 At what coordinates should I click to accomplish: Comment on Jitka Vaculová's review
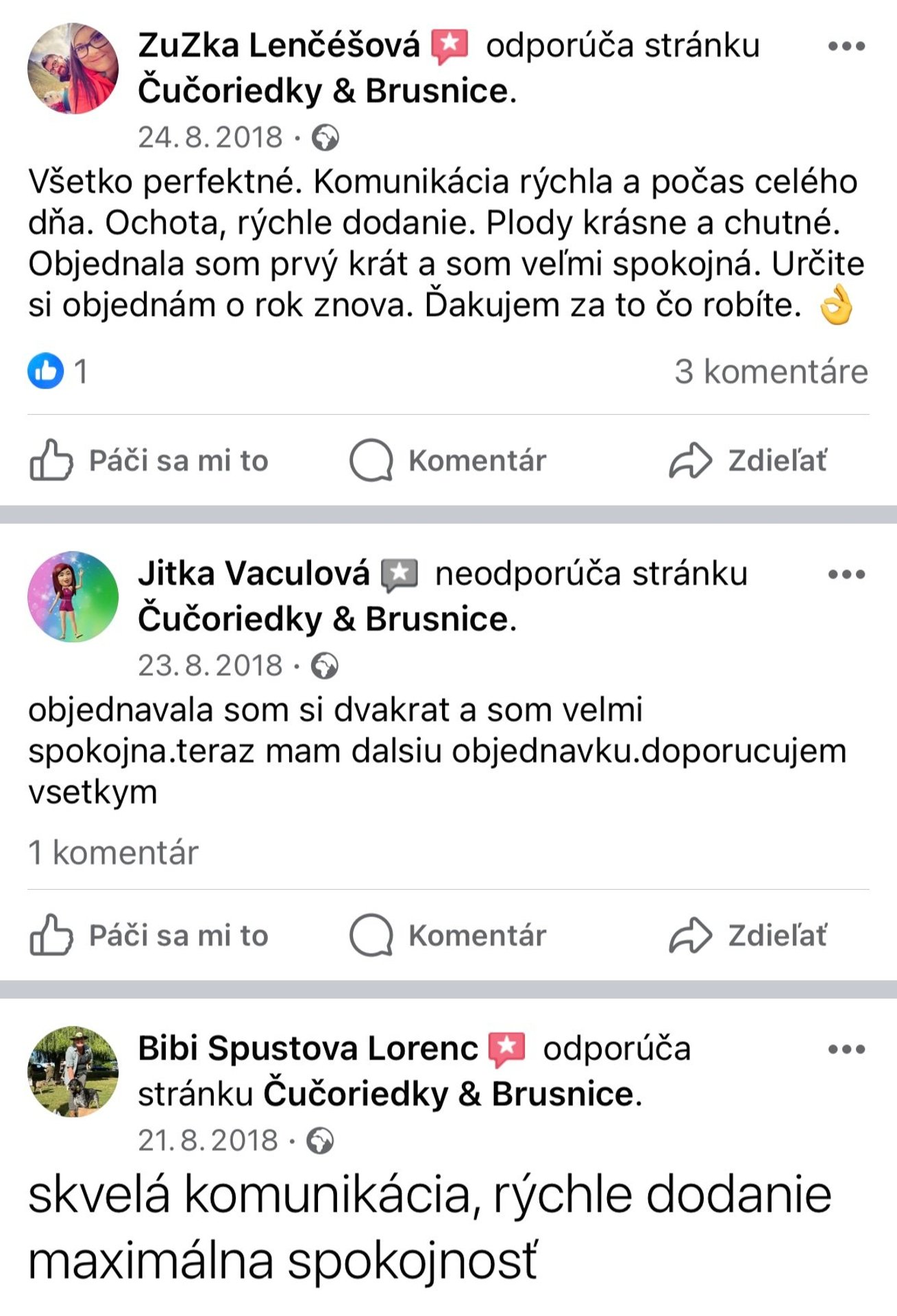coord(448,936)
